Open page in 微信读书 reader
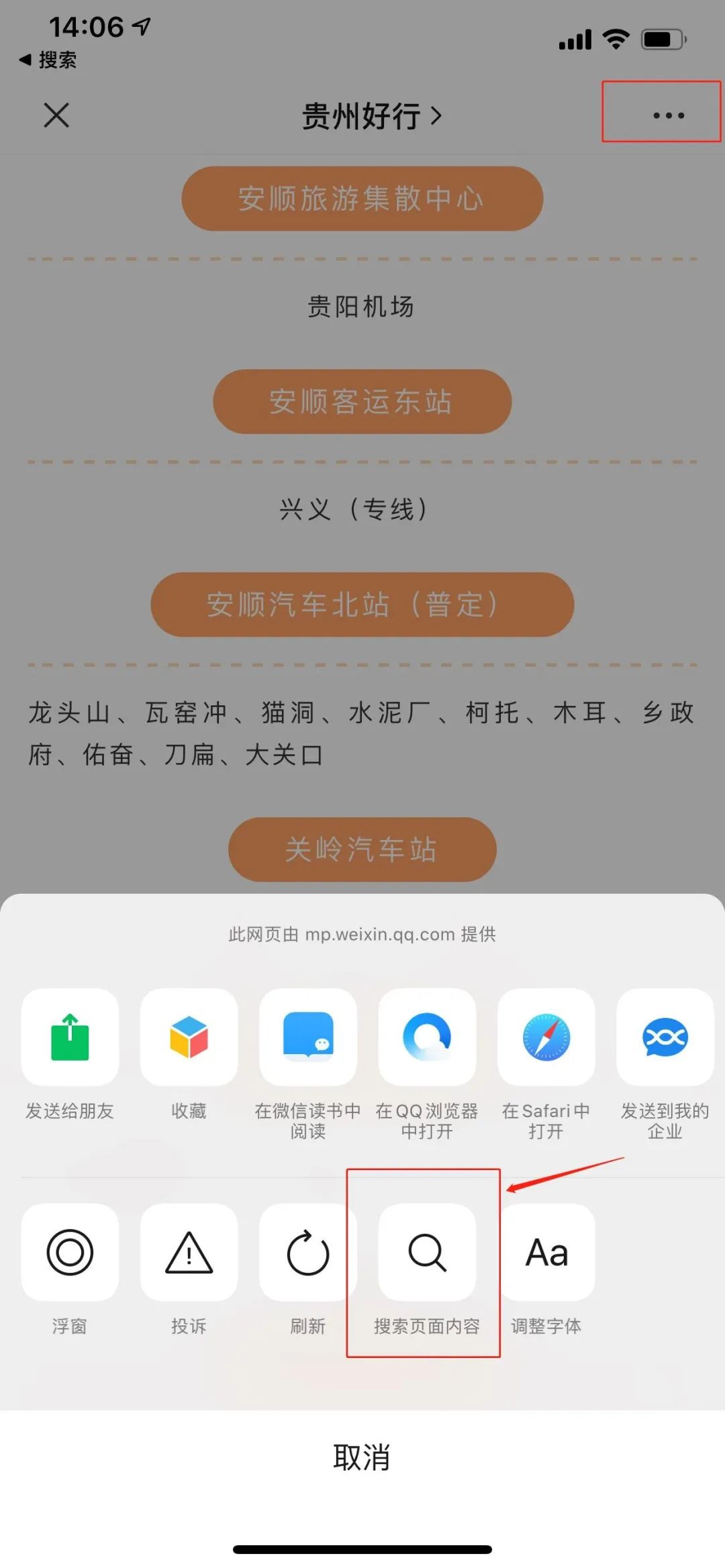 [308, 1037]
